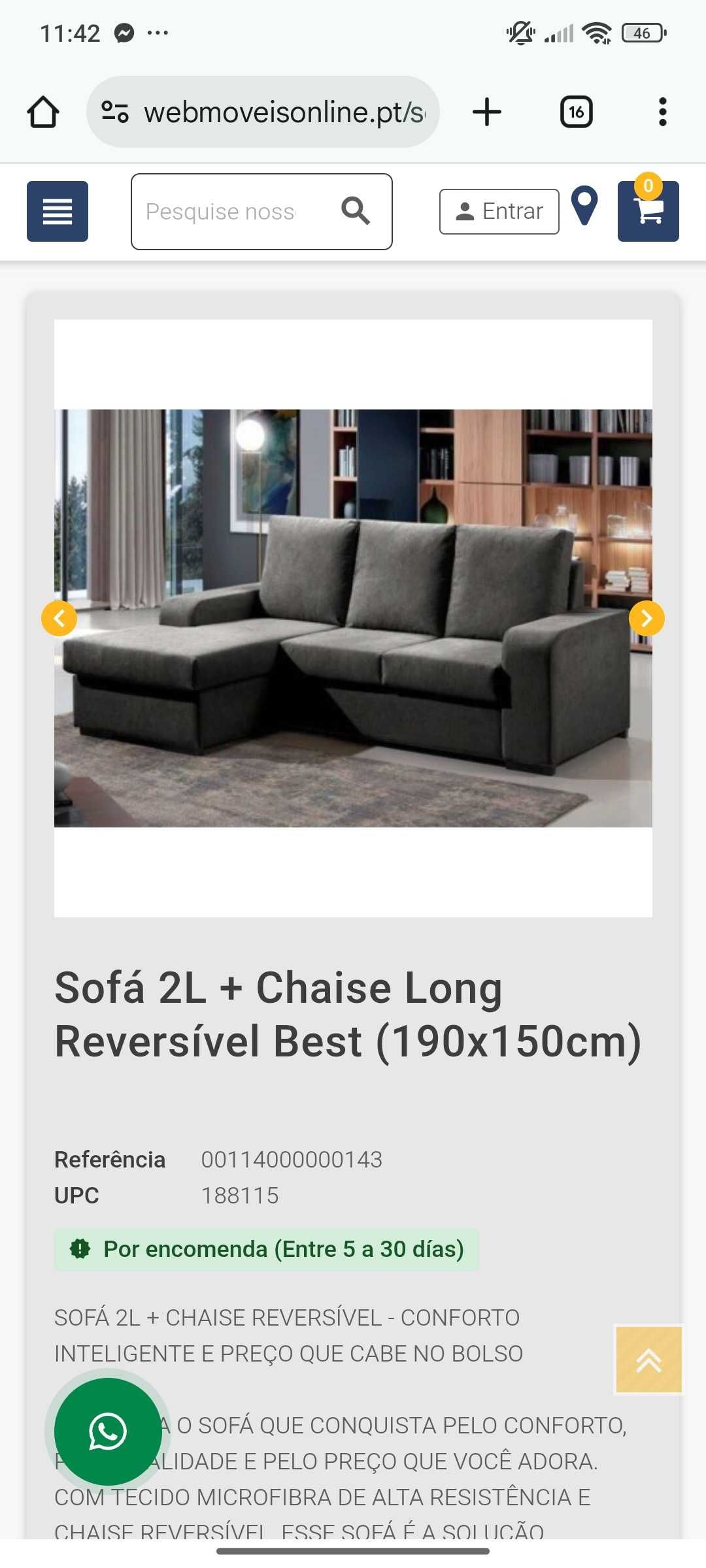Jump back to top of page
The width and height of the screenshot is (706, 1568).
coord(648,1360)
